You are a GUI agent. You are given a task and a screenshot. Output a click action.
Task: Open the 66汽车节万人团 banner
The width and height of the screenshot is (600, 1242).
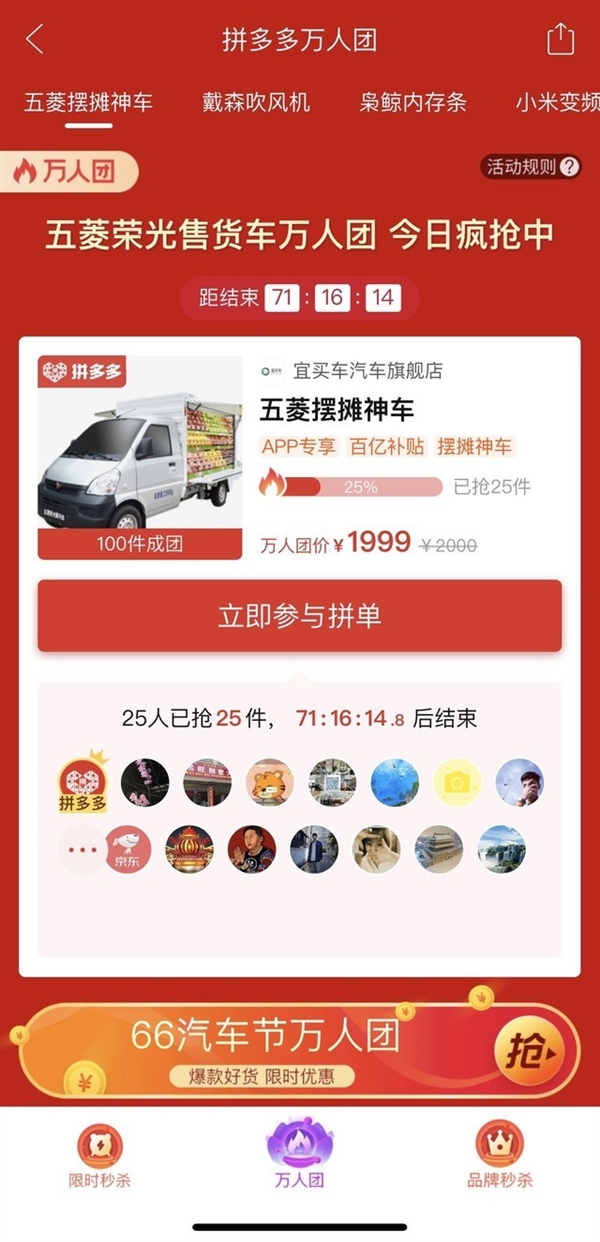click(265, 1048)
